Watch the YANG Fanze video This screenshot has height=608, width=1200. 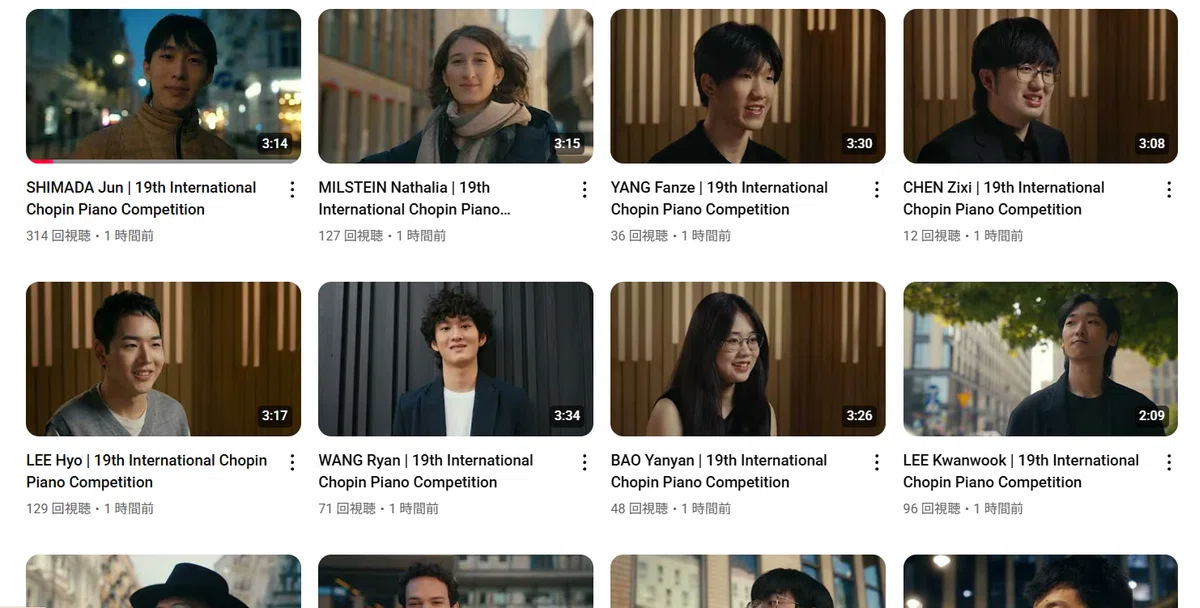pos(747,86)
